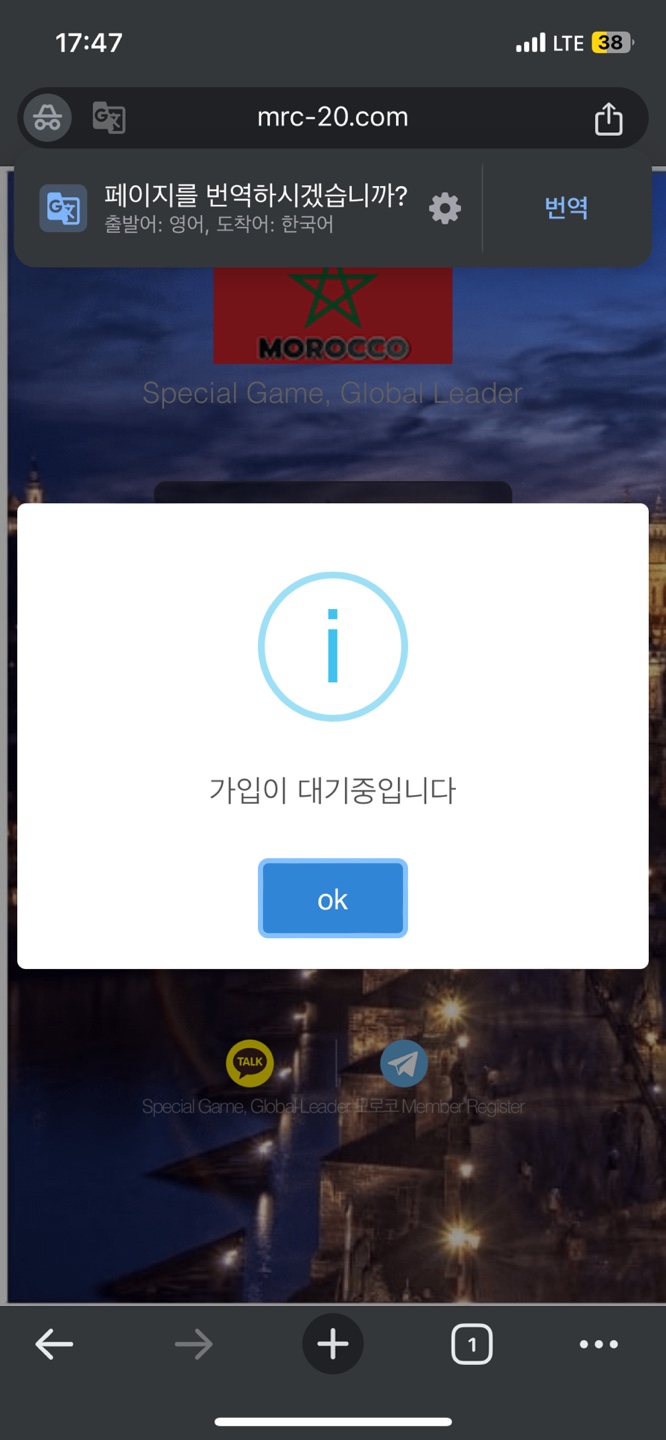Open a new tab with plus button
666x1440 pixels.
coord(332,1345)
